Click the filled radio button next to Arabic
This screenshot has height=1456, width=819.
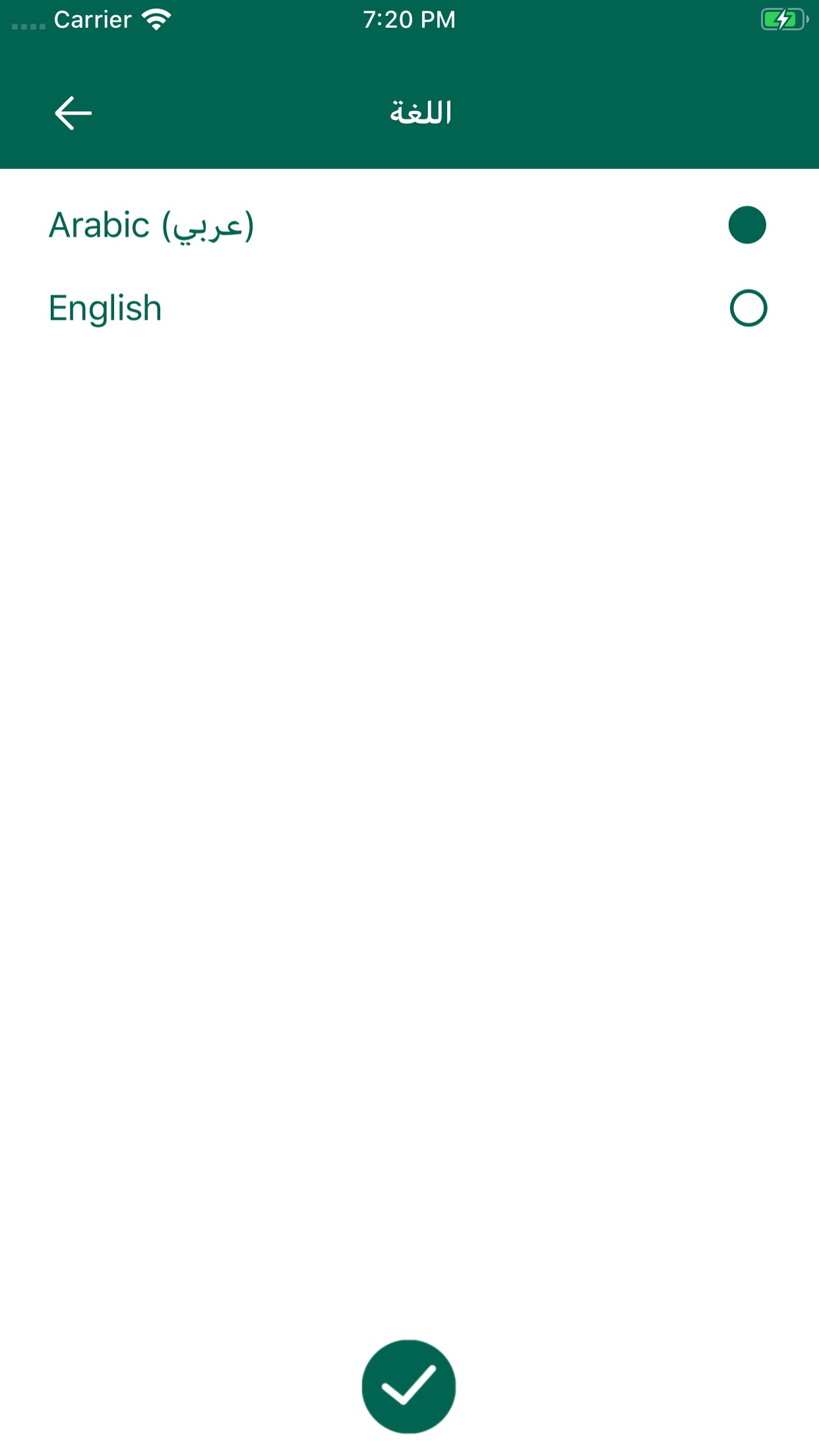(746, 224)
